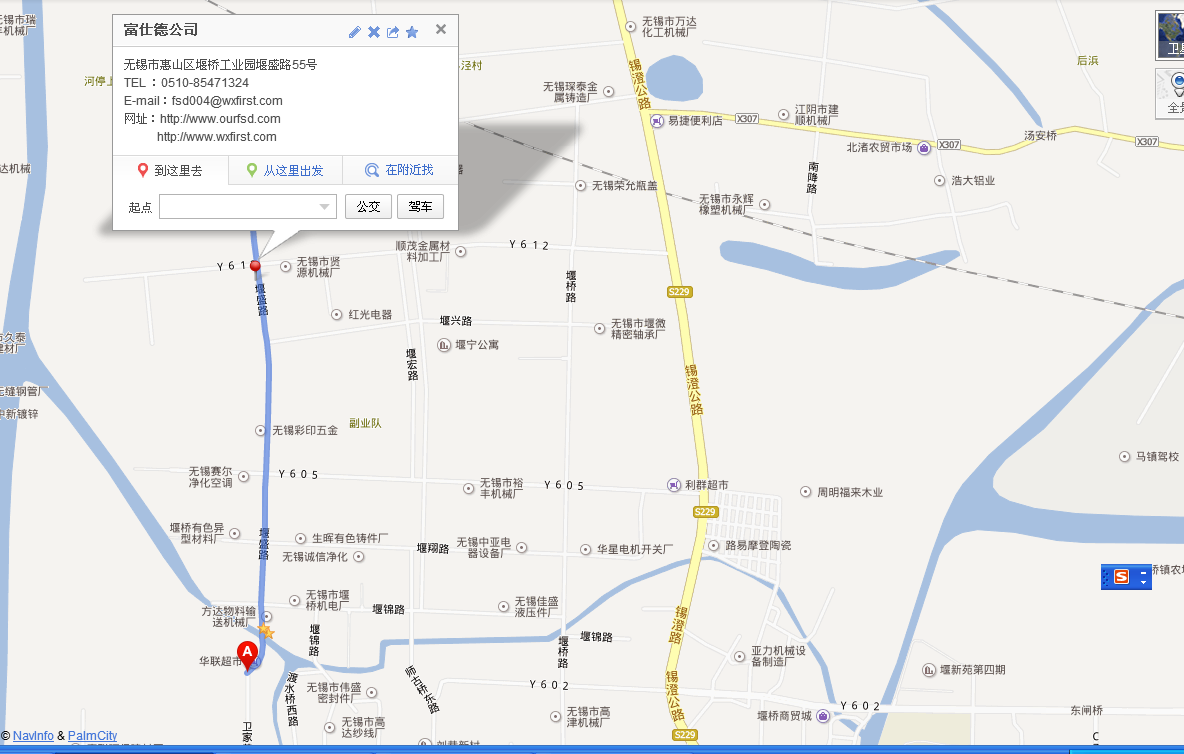Delete the marker using the X icon

click(x=374, y=32)
